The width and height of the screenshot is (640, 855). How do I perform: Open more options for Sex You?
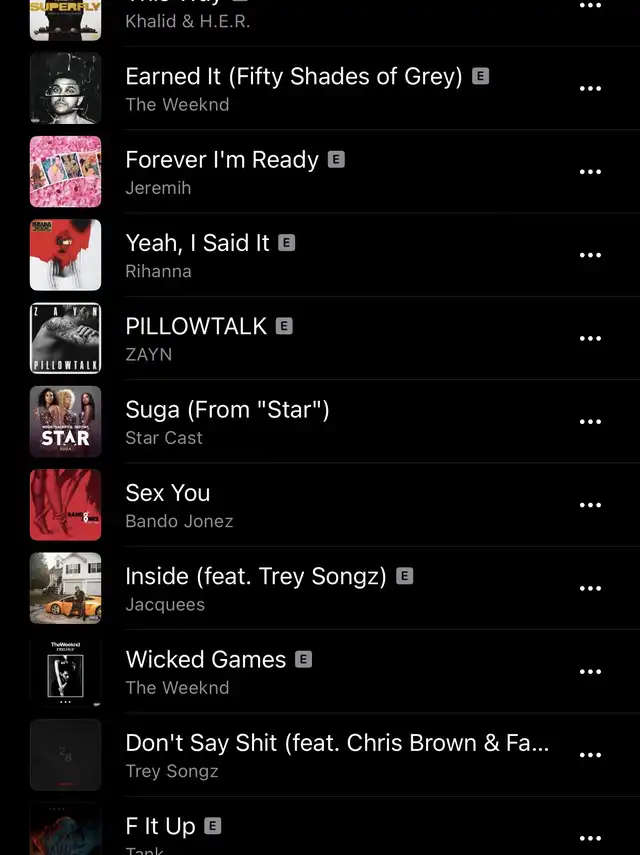[590, 505]
